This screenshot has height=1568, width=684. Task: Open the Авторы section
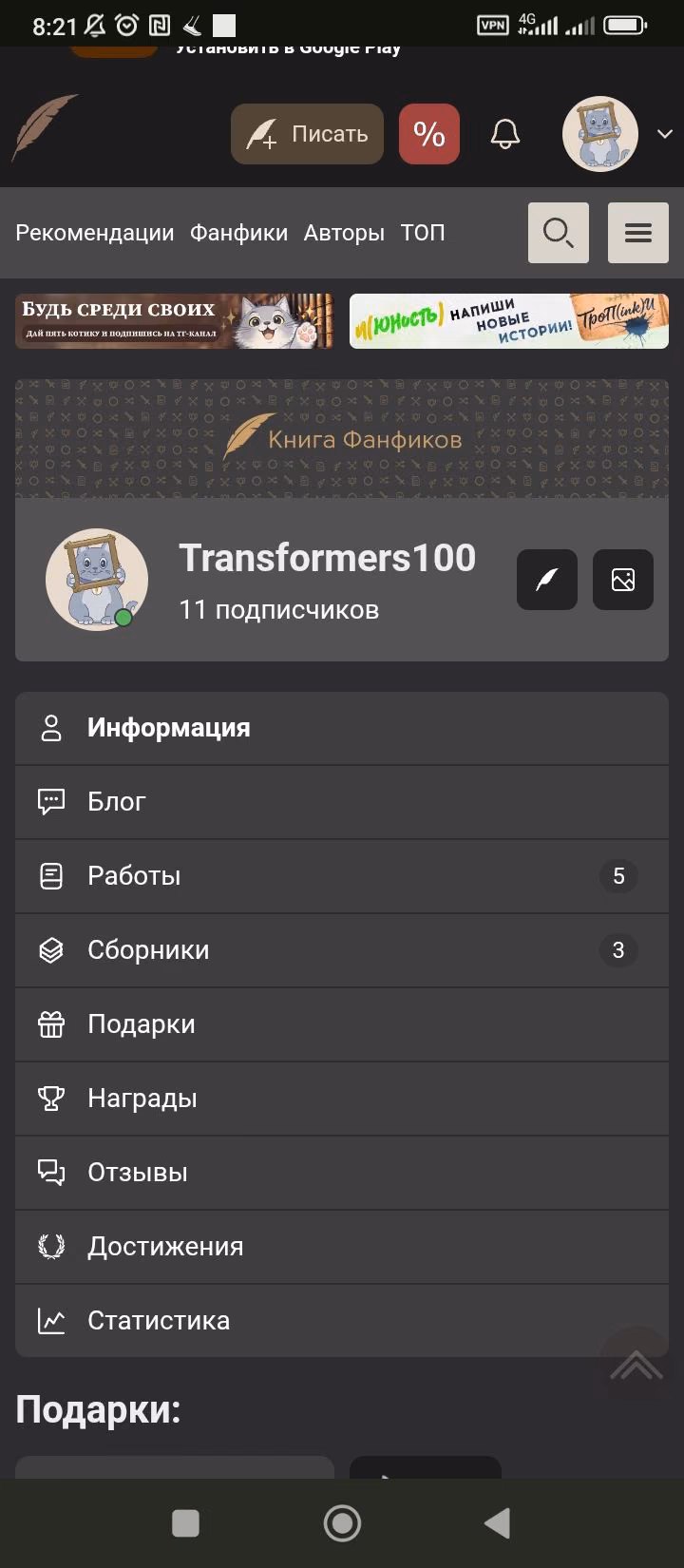coord(344,233)
